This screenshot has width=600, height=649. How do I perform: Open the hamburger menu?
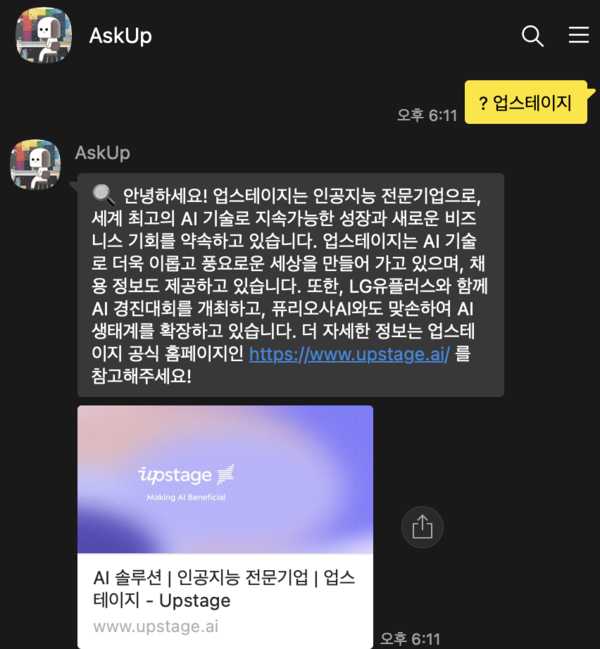(x=579, y=35)
